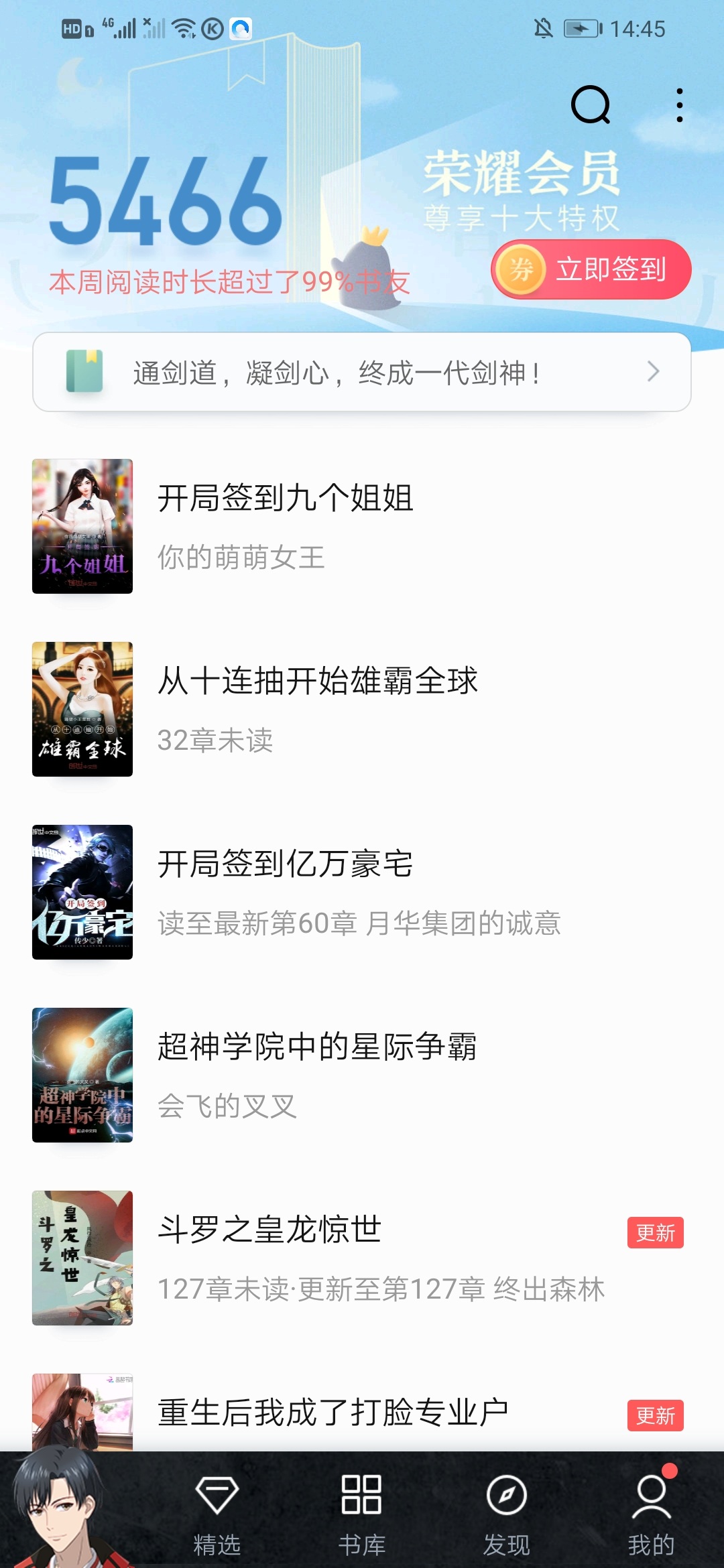Open the 荣耀会员 membership banner
Image resolution: width=724 pixels, height=1568 pixels.
coord(522,191)
